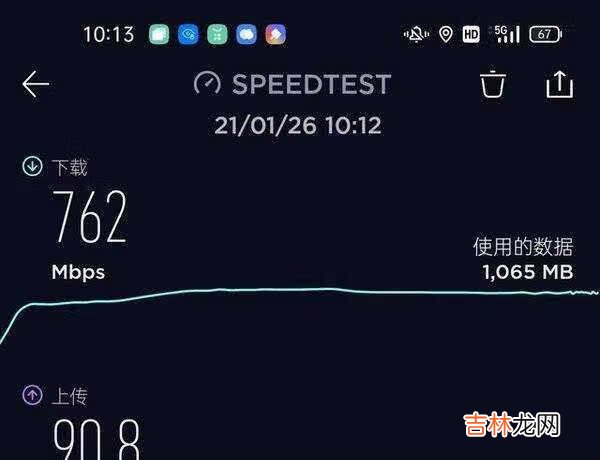
Task: Go back from the Speedtest result
Action: [x=36, y=85]
